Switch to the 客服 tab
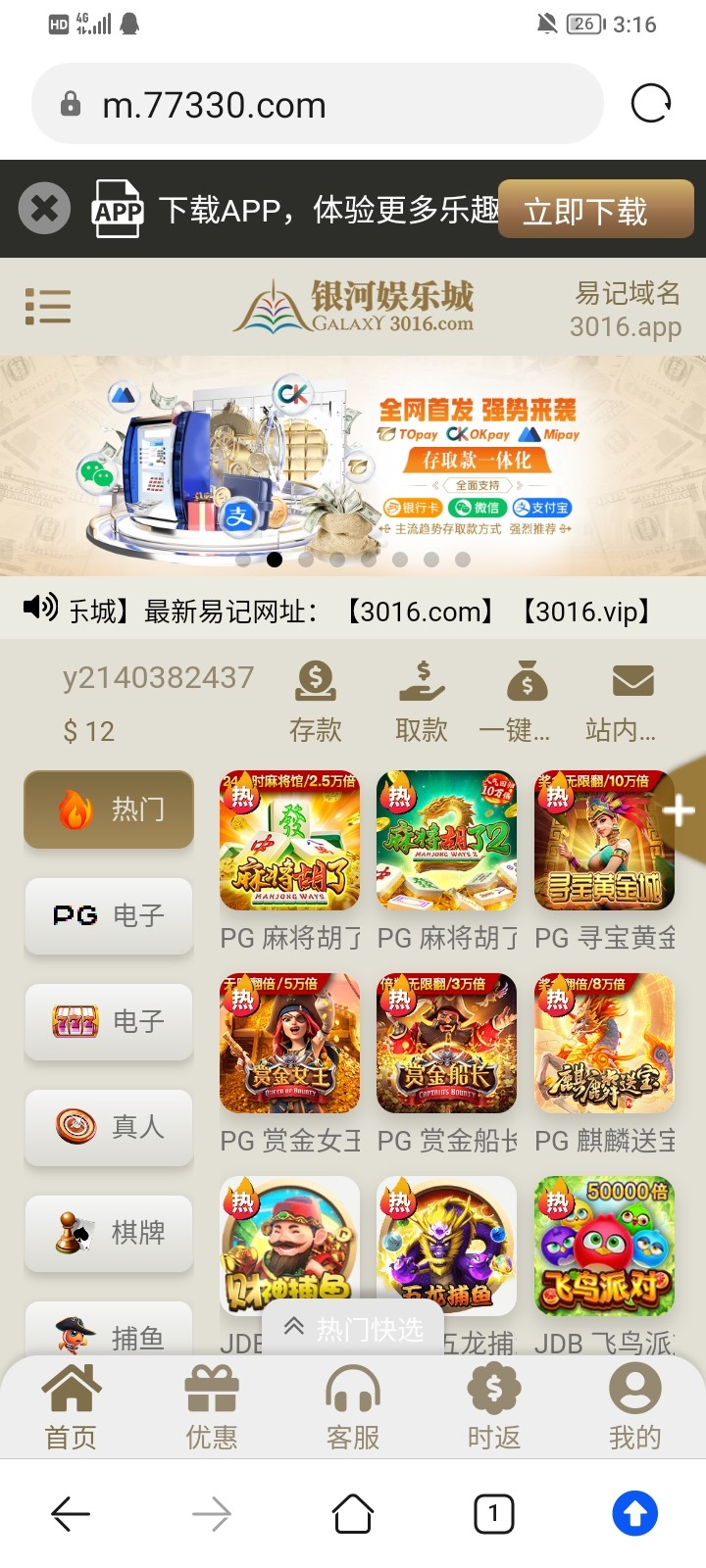This screenshot has width=706, height=1568. [x=353, y=1408]
